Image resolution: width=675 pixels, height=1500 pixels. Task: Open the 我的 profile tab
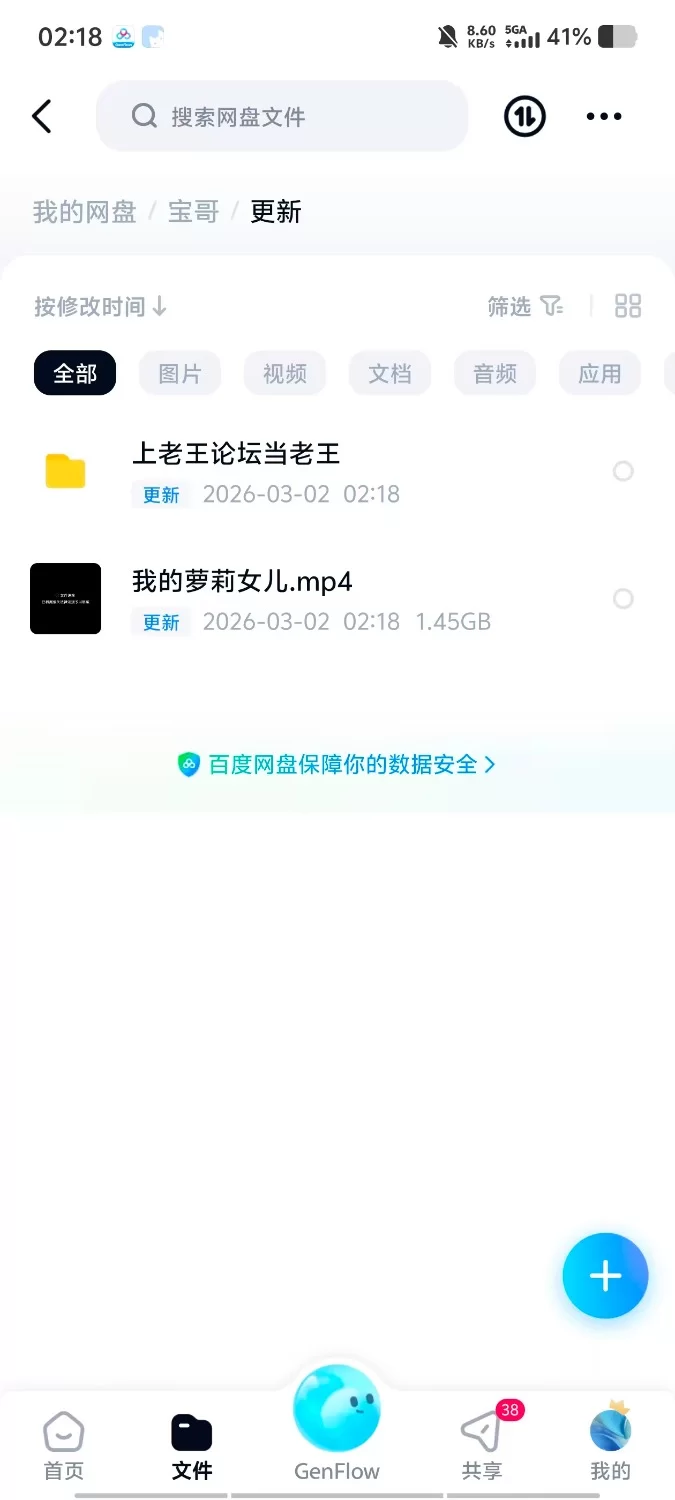point(610,1446)
